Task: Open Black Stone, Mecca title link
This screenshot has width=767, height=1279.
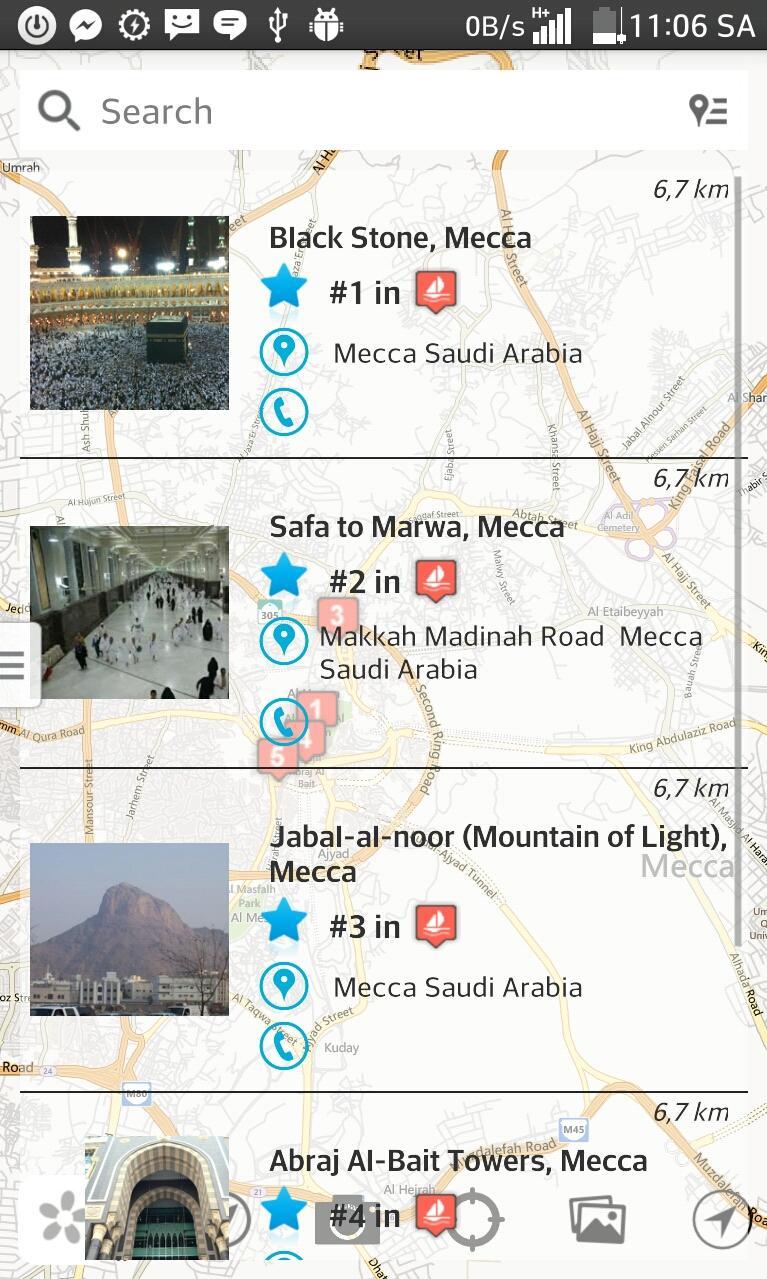Action: tap(400, 238)
